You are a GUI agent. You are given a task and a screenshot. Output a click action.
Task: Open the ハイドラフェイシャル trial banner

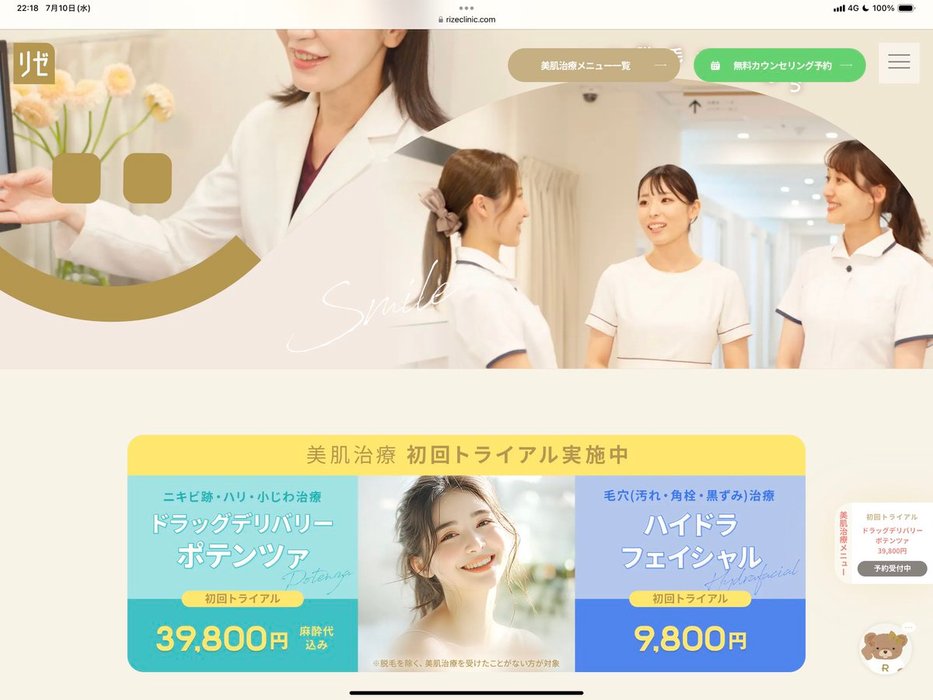[689, 573]
